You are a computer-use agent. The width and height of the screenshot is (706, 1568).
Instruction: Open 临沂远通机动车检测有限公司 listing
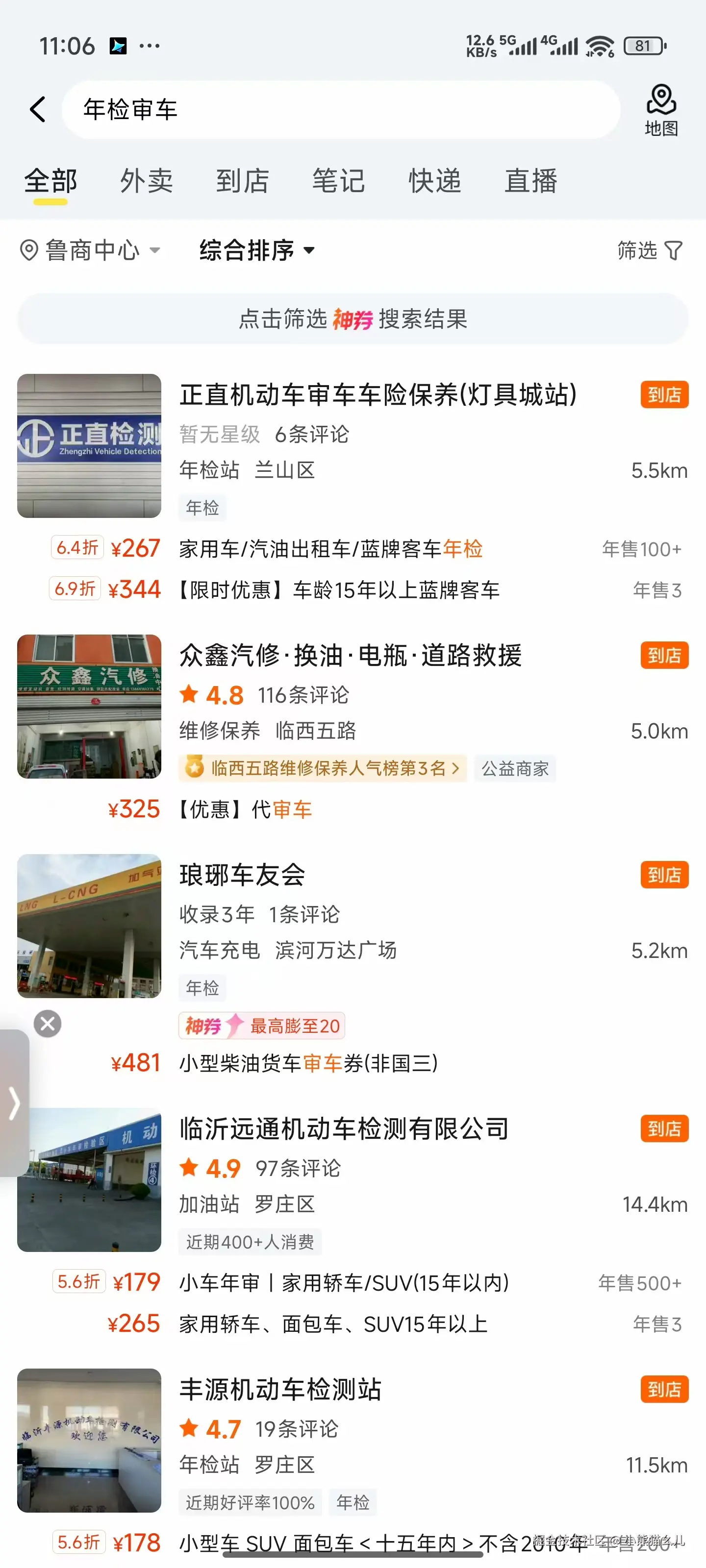coord(344,1128)
